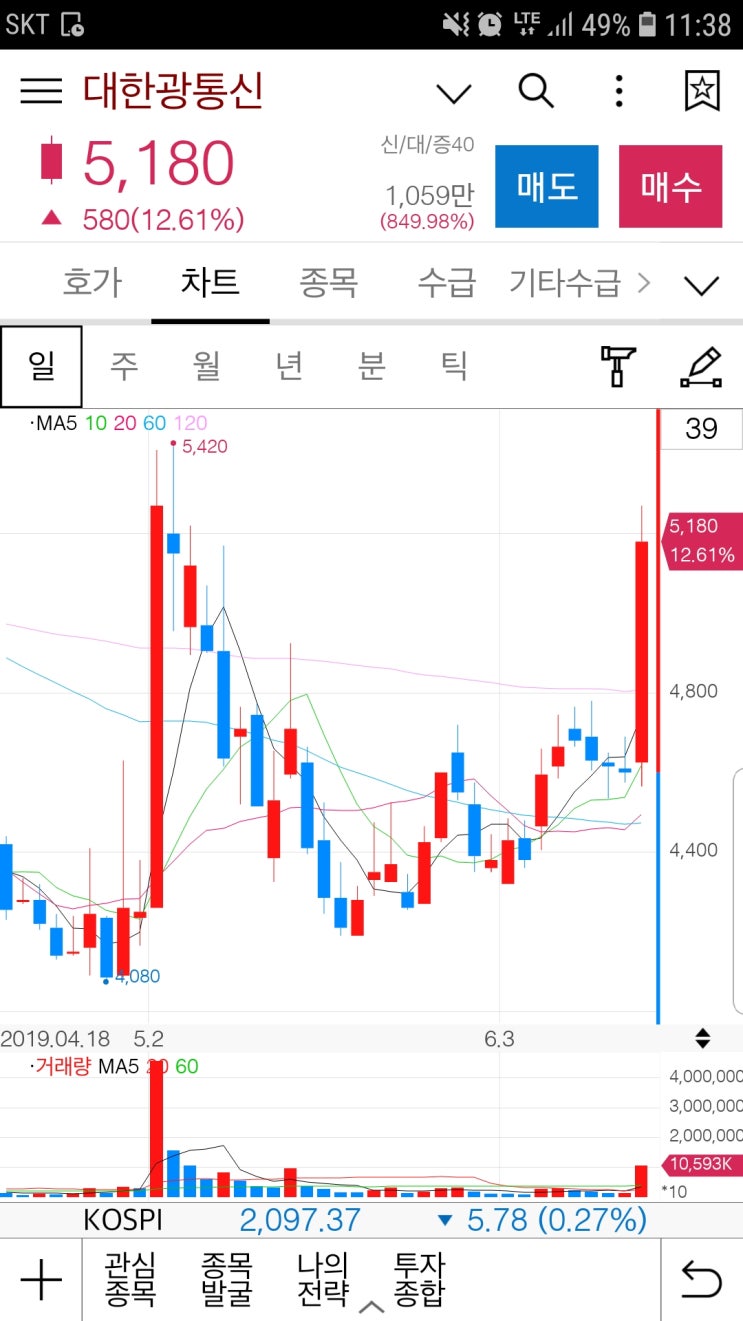The height and width of the screenshot is (1321, 743).
Task: Tap the plus button in bottom bar
Action: point(41,1280)
